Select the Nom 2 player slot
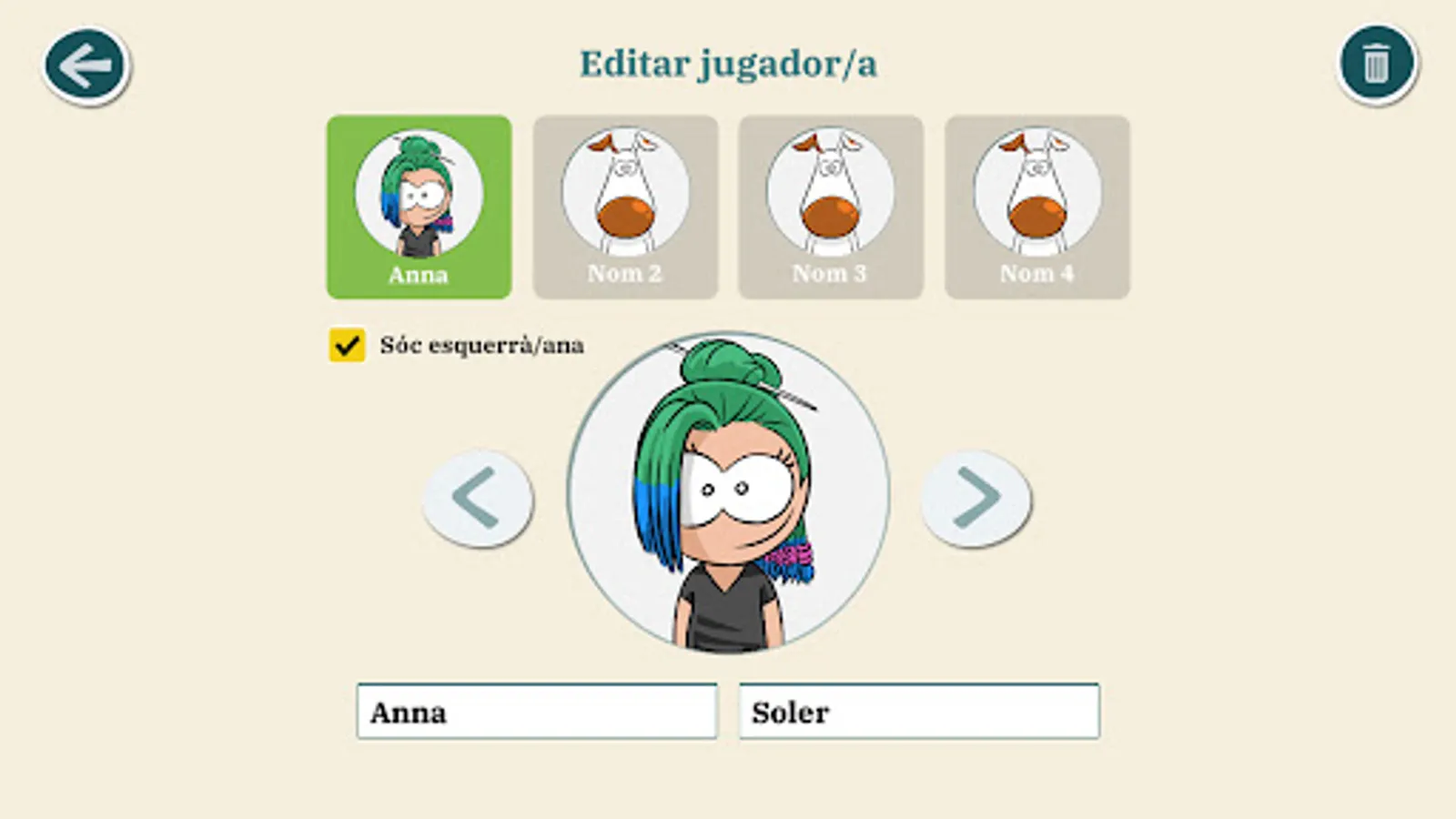Image resolution: width=1456 pixels, height=819 pixels. pyautogui.click(x=625, y=207)
